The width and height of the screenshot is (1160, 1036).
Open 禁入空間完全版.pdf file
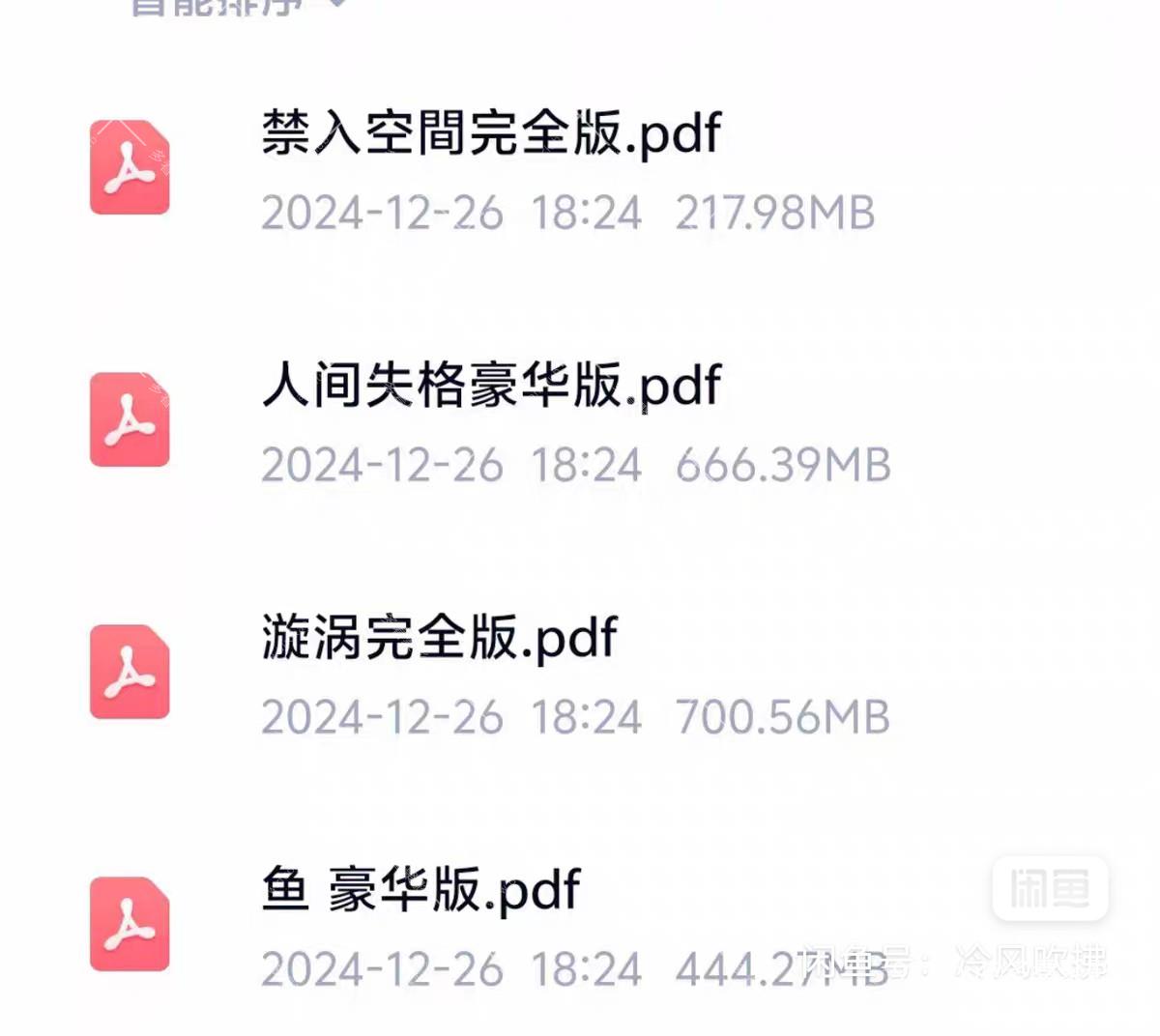[491, 133]
